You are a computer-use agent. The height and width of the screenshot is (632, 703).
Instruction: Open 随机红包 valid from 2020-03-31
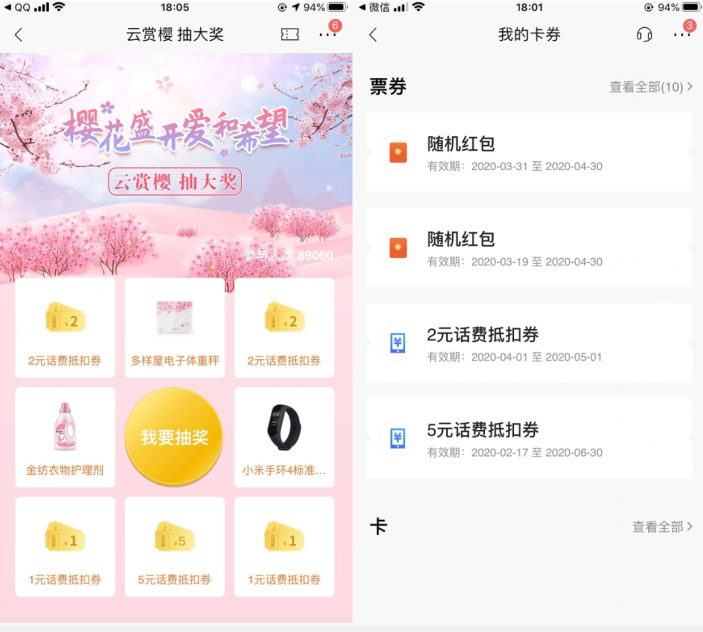(529, 153)
